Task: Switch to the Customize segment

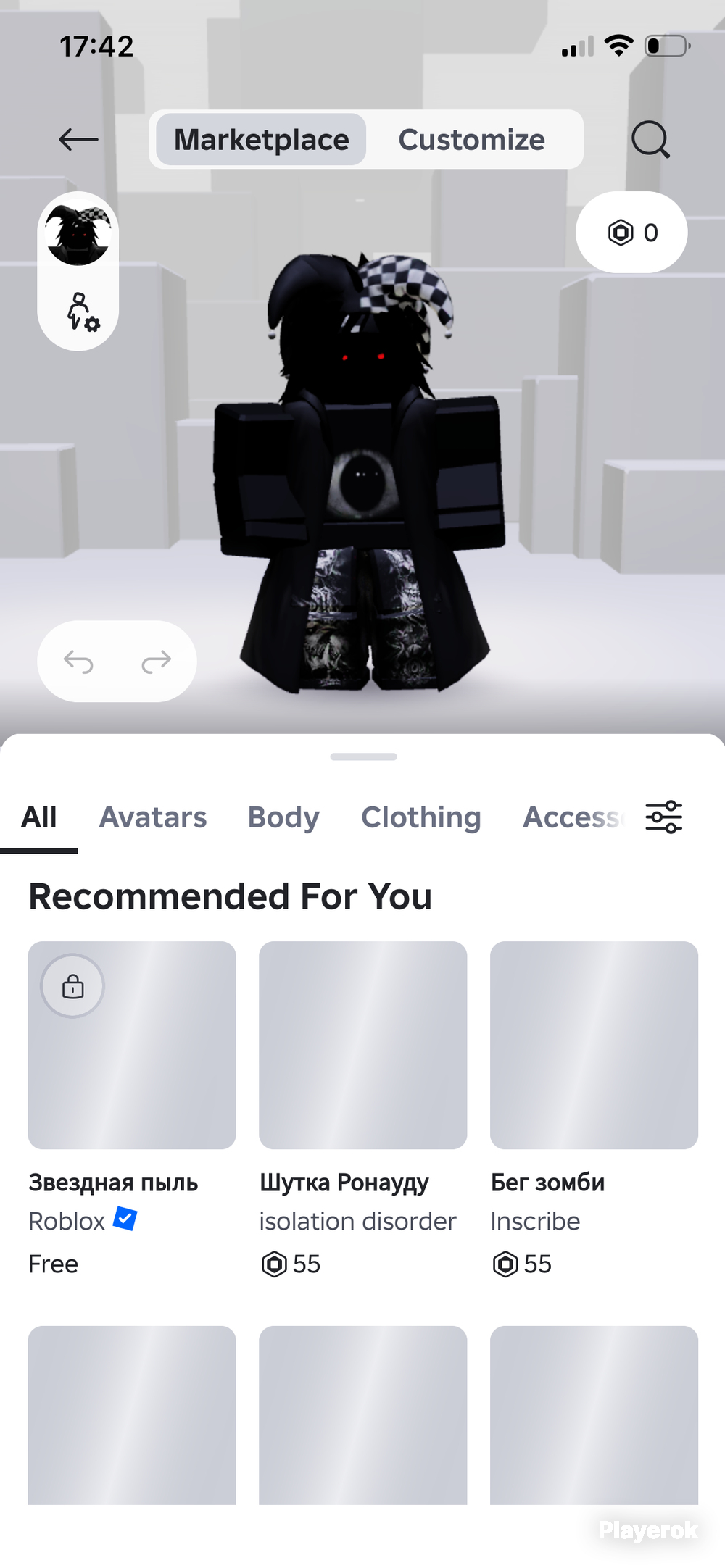Action: (471, 139)
